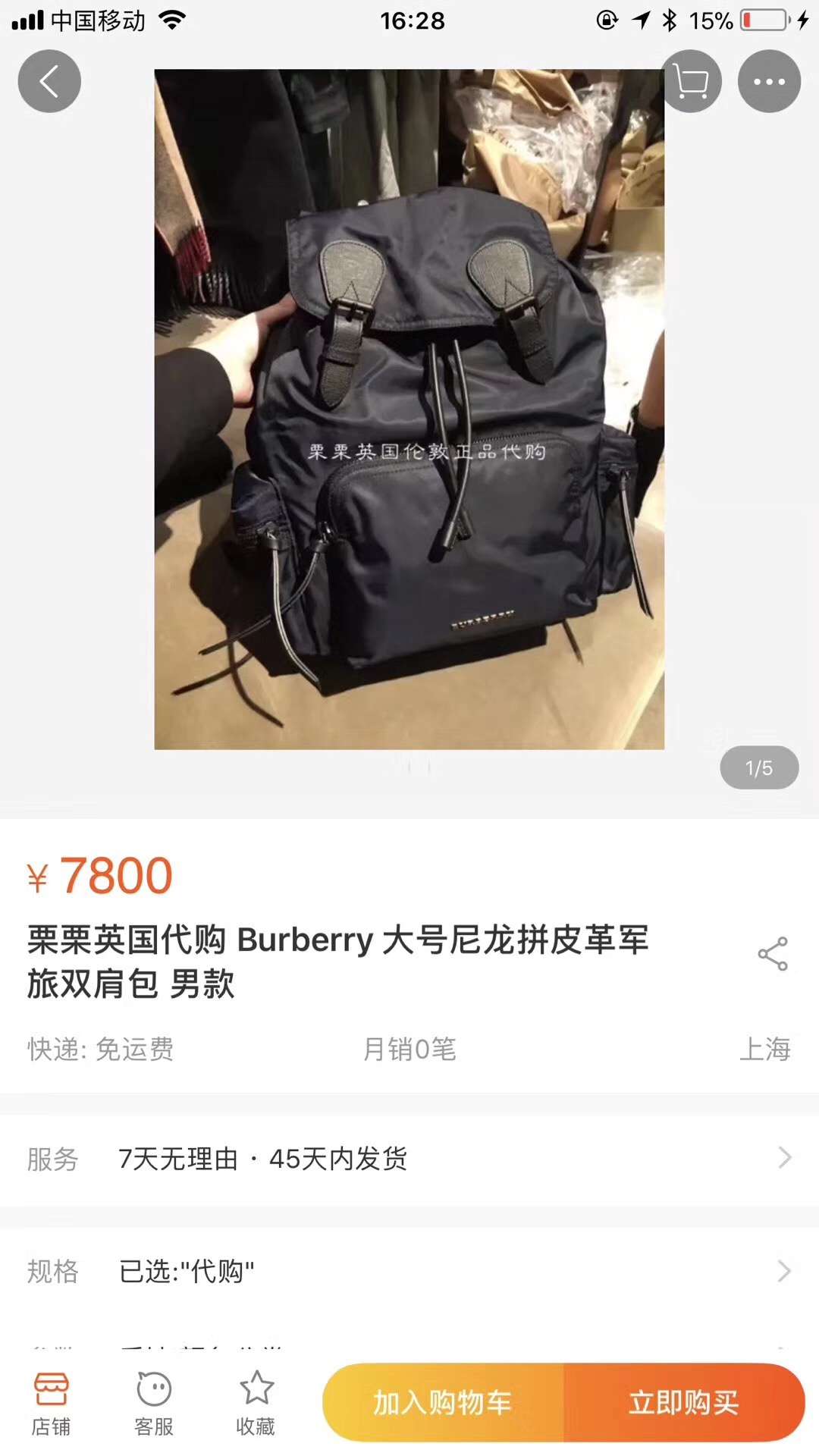This screenshot has width=819, height=1456.
Task: Add item to 收藏 favorites
Action: (256, 1403)
